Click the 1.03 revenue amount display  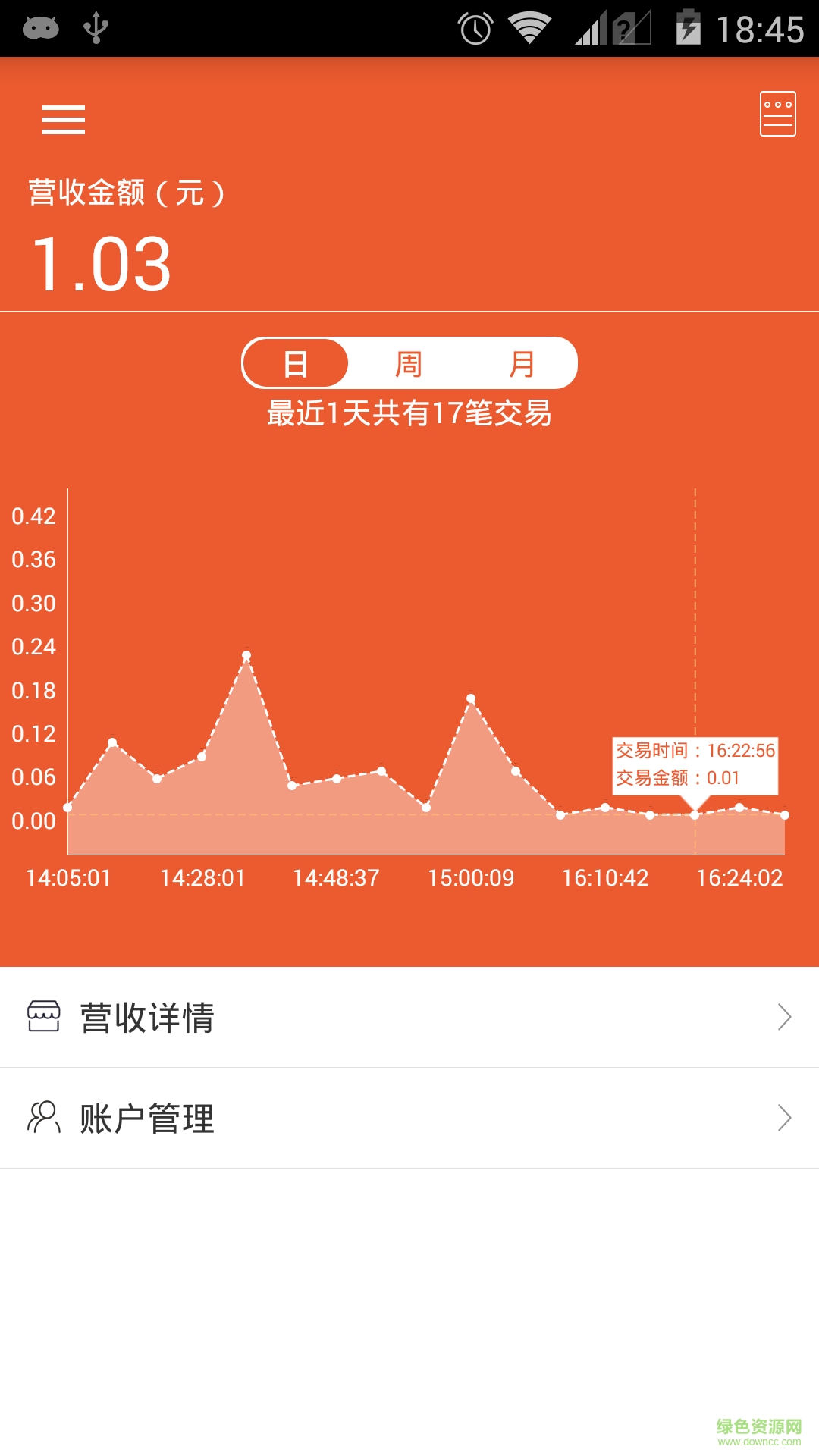101,265
